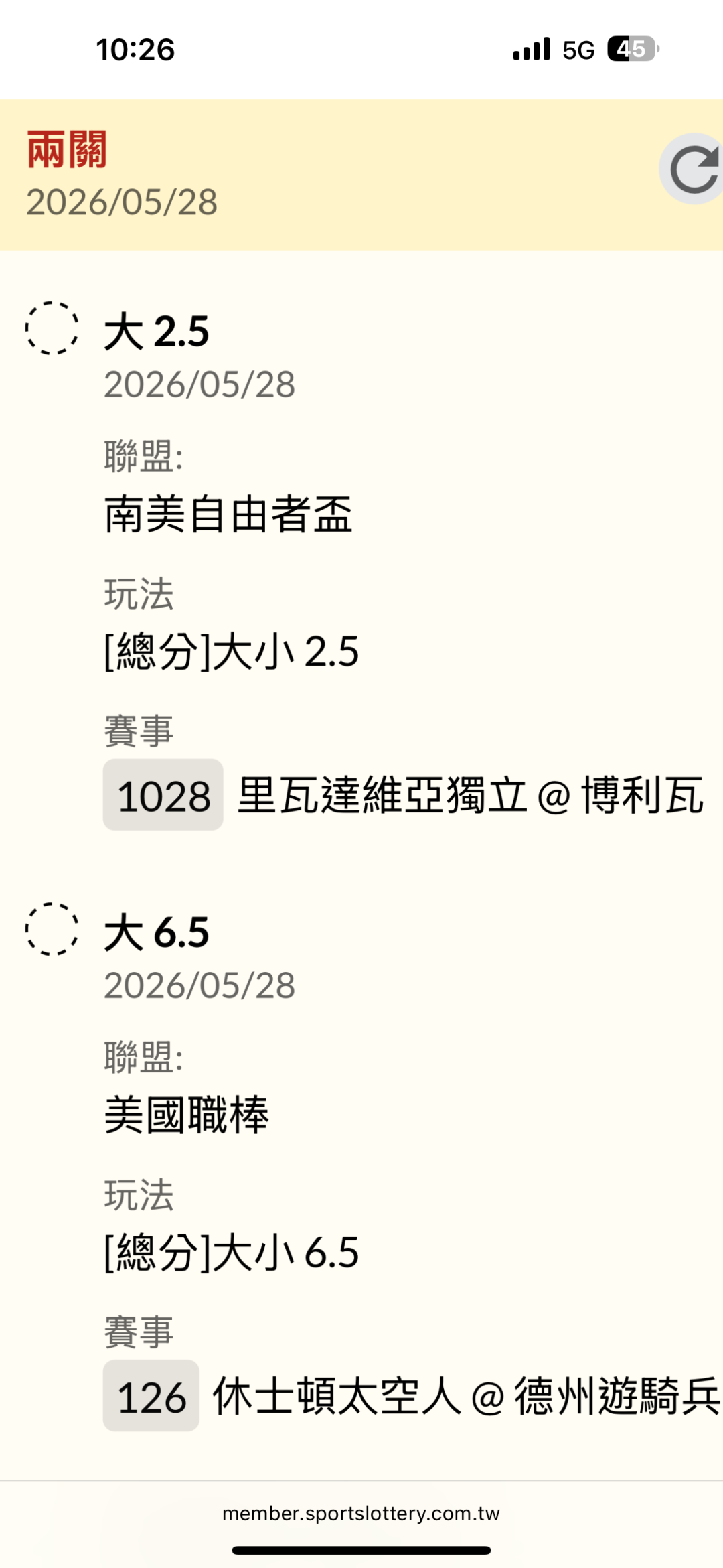This screenshot has height=1568, width=723.
Task: Tap the refresh icon in the header
Action: point(694,169)
